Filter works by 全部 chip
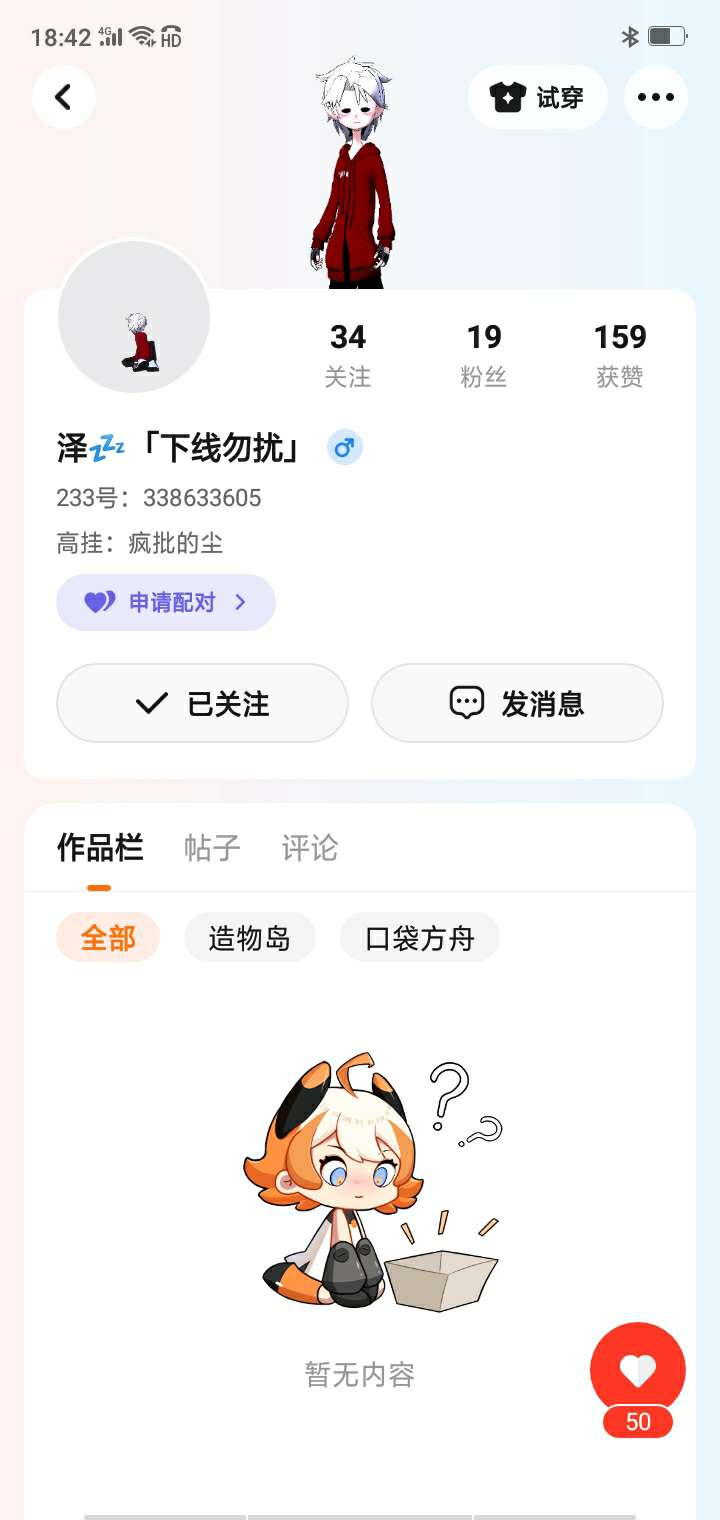The width and height of the screenshot is (720, 1520). click(108, 938)
